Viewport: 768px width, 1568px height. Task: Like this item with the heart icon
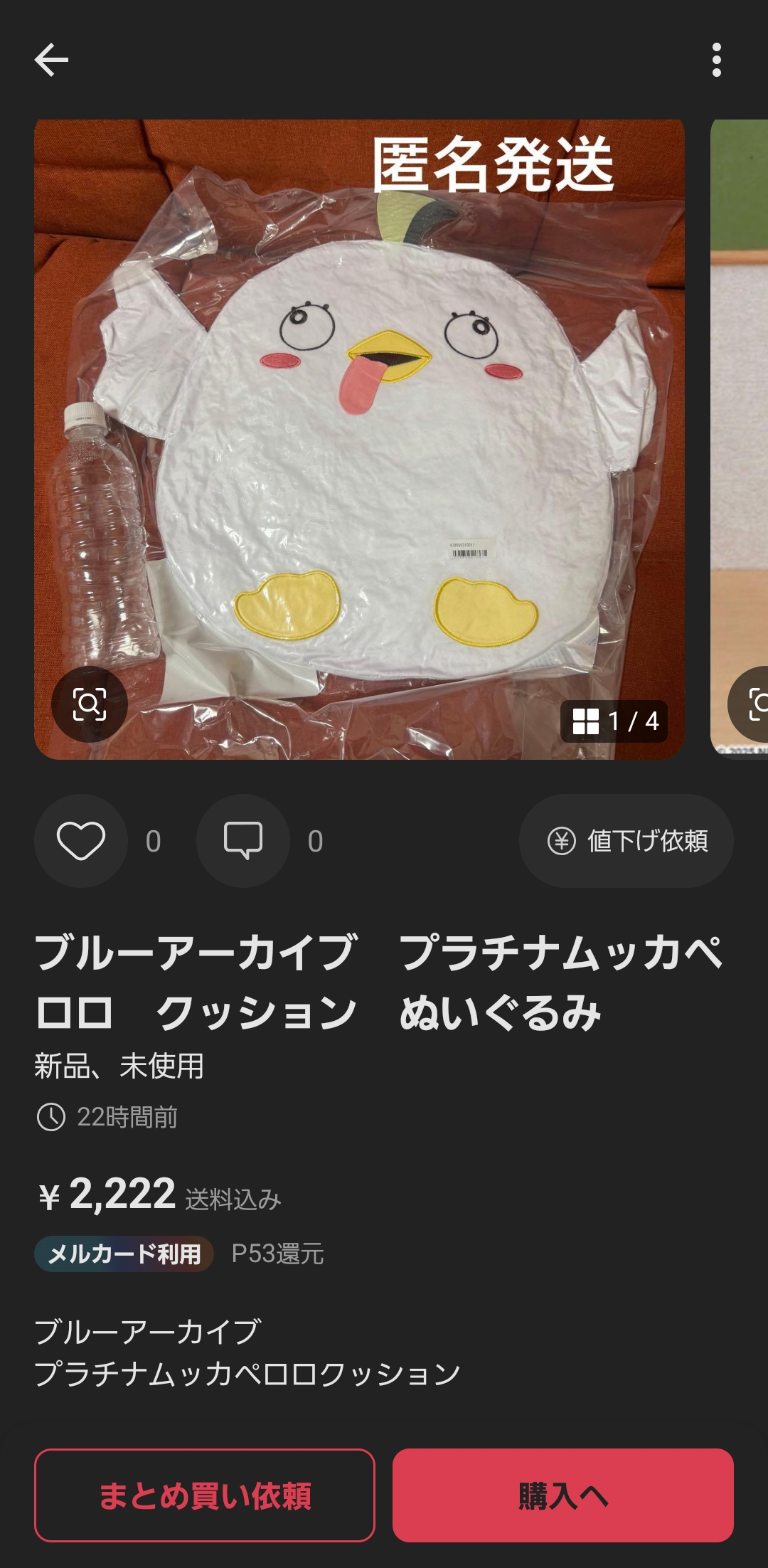tap(81, 840)
